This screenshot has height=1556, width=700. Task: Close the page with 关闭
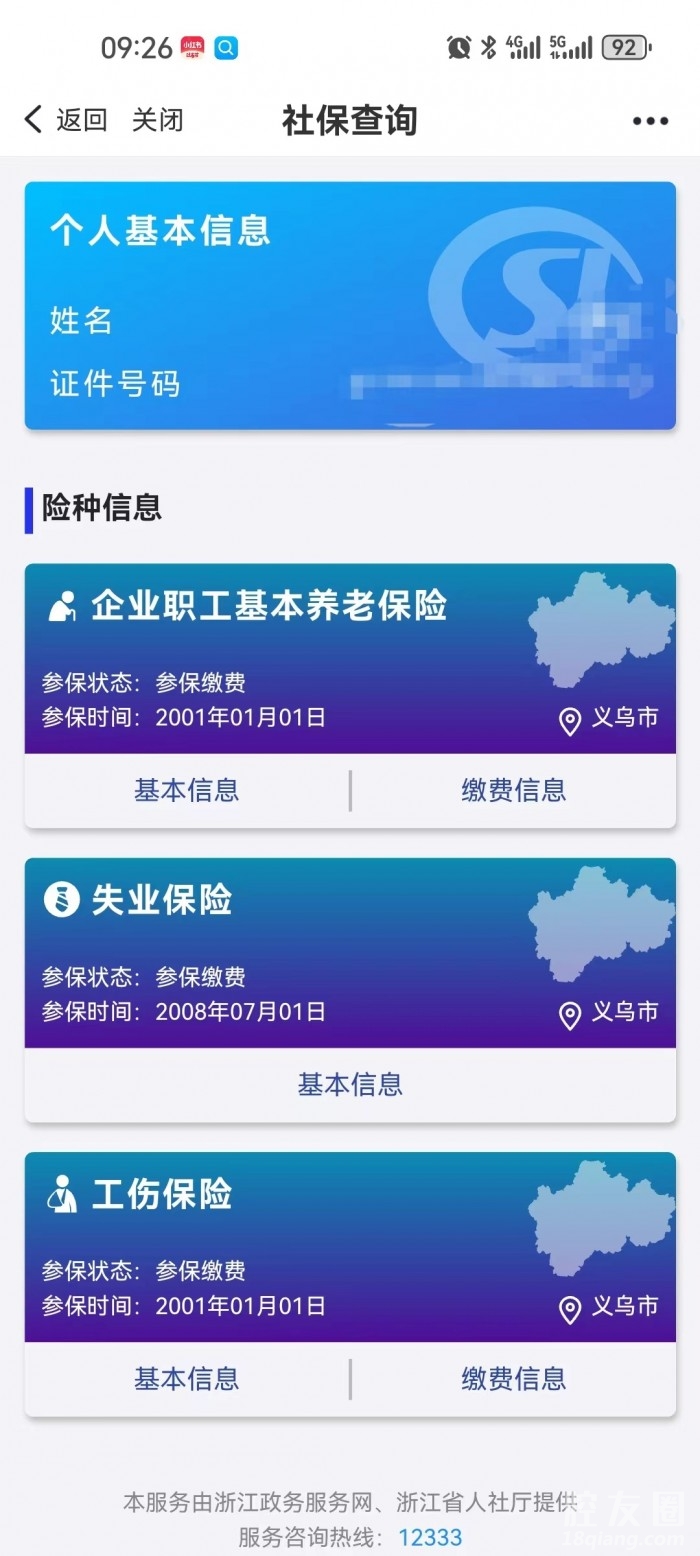158,121
